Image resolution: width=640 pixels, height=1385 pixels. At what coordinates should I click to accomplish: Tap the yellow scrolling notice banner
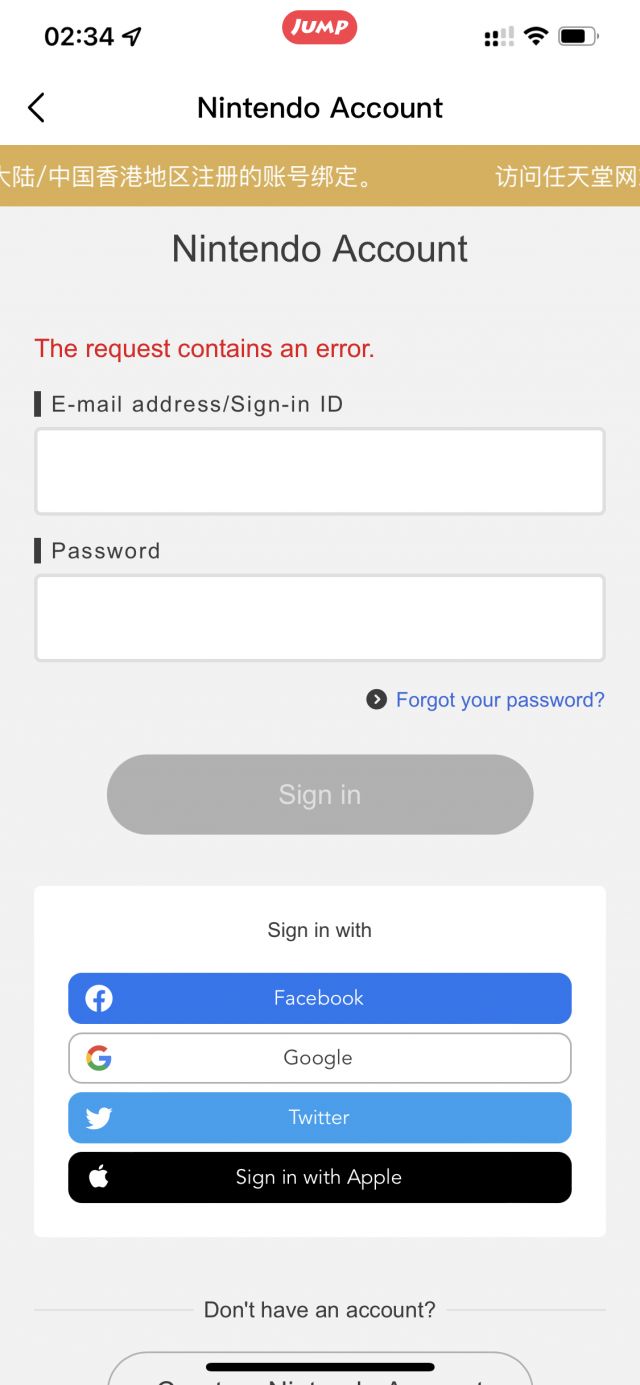point(320,176)
